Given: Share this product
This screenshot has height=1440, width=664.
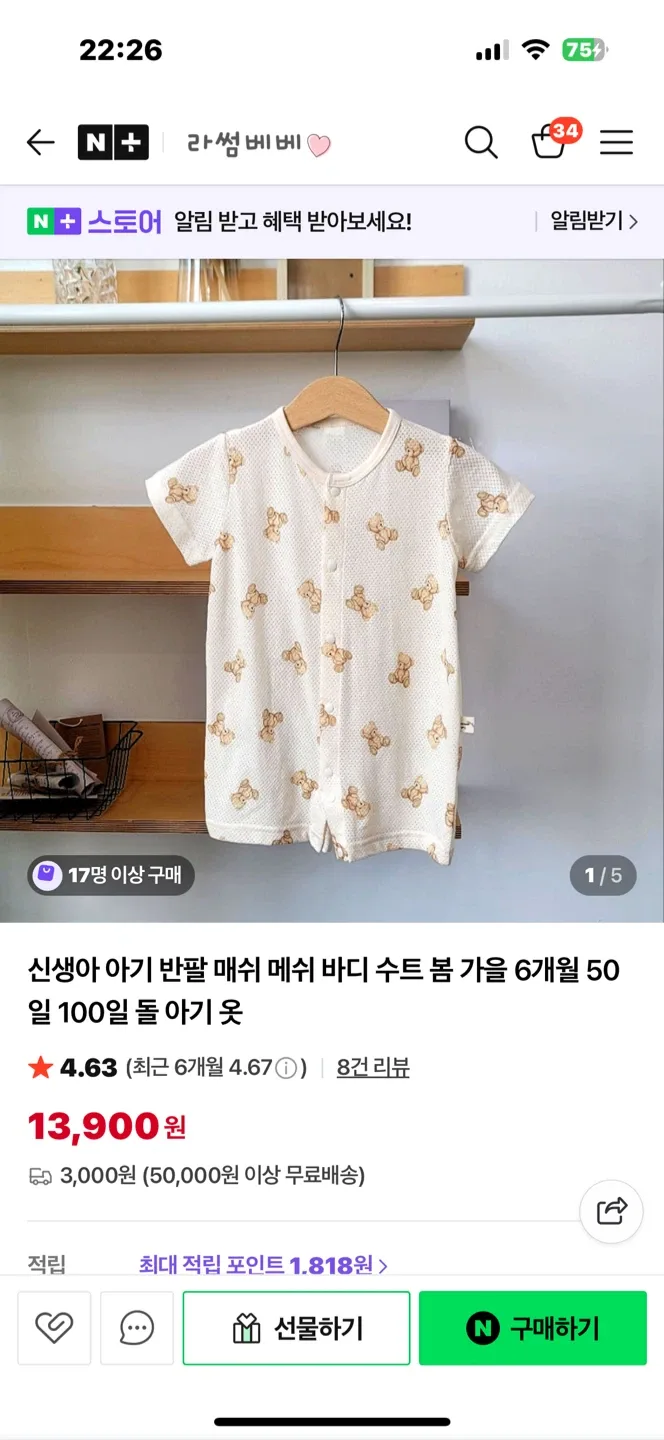Looking at the screenshot, I should [x=611, y=1211].
